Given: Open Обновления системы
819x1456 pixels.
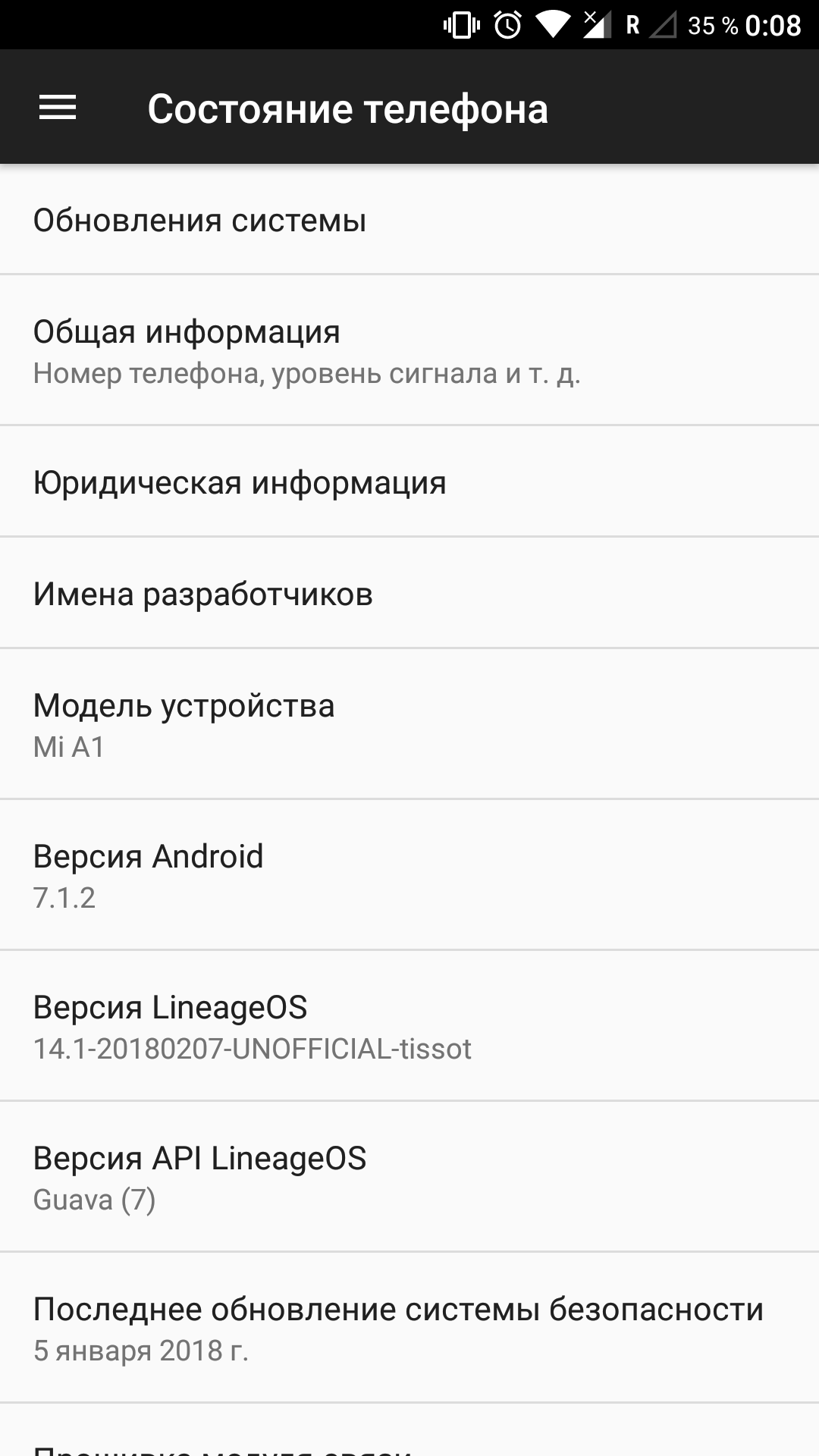Looking at the screenshot, I should tap(409, 220).
